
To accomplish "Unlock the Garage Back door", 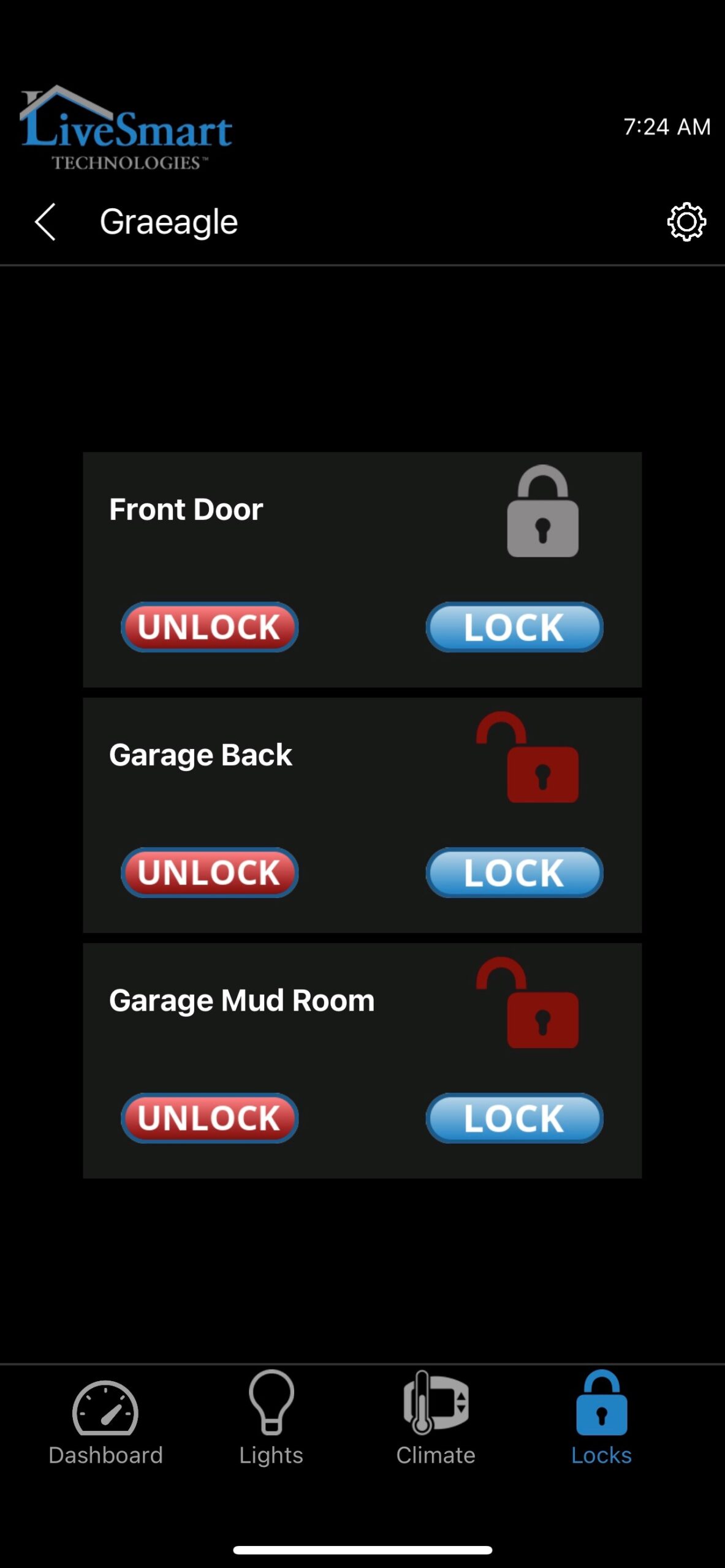I will 210,872.
